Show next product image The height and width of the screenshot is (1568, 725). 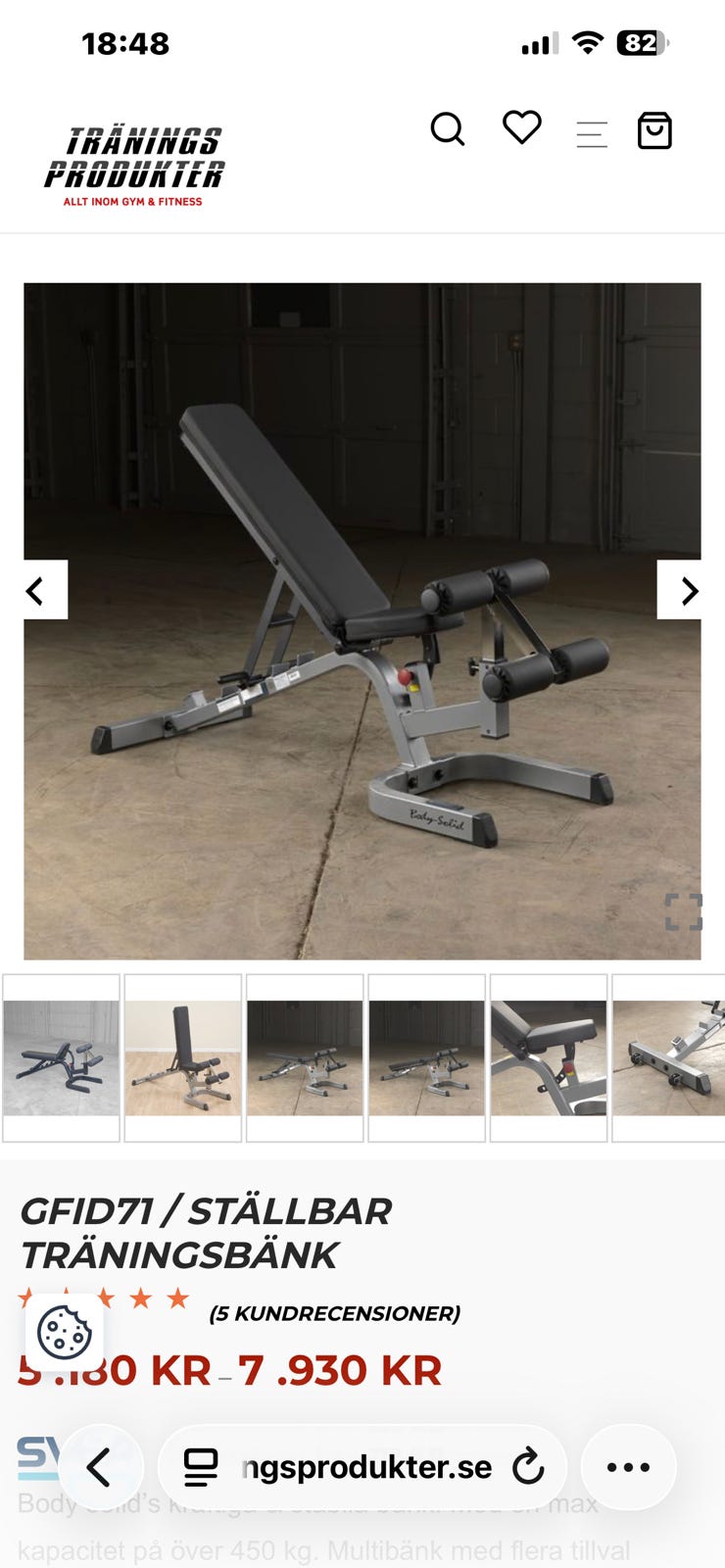[679, 590]
